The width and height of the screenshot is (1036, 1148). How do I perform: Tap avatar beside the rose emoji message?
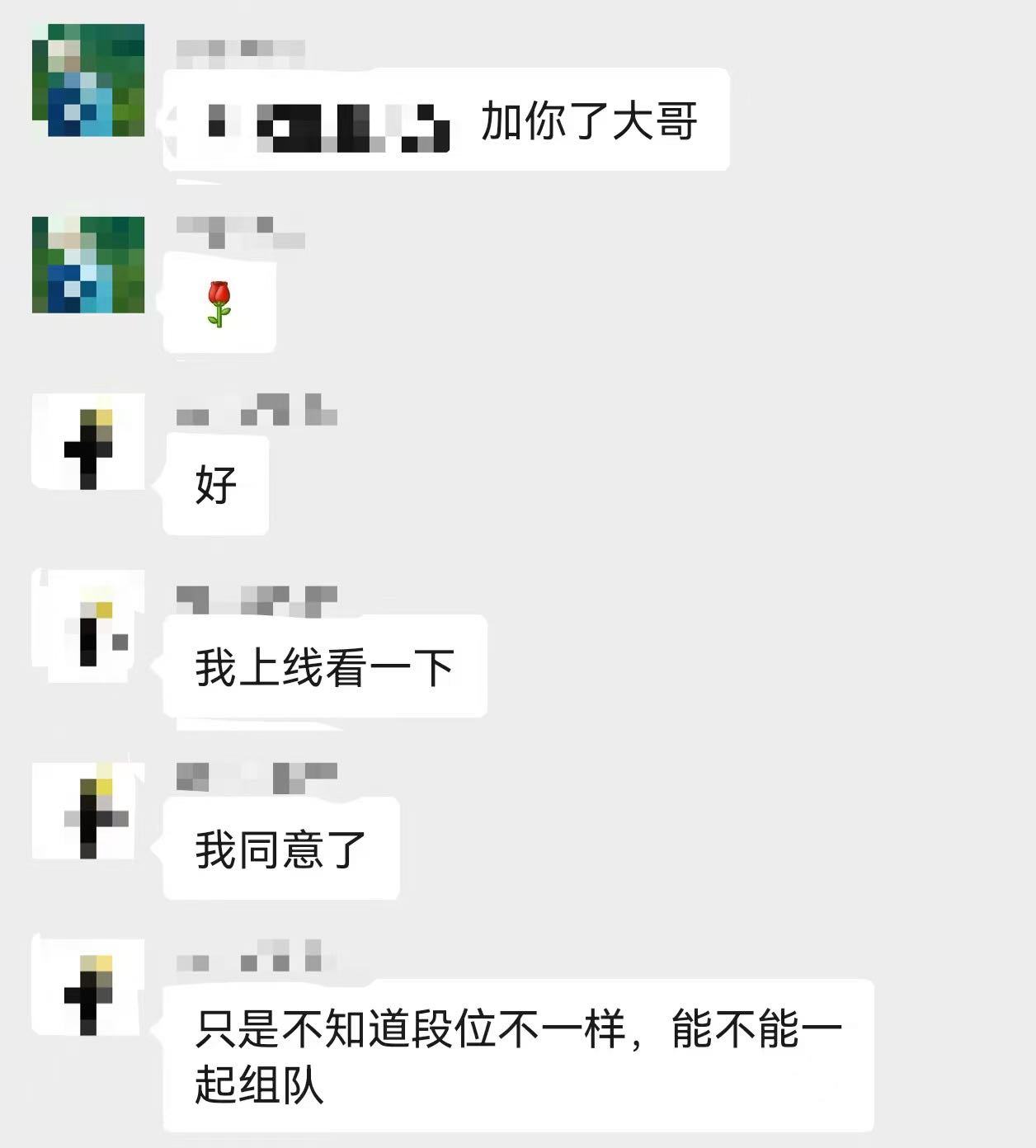(x=88, y=265)
